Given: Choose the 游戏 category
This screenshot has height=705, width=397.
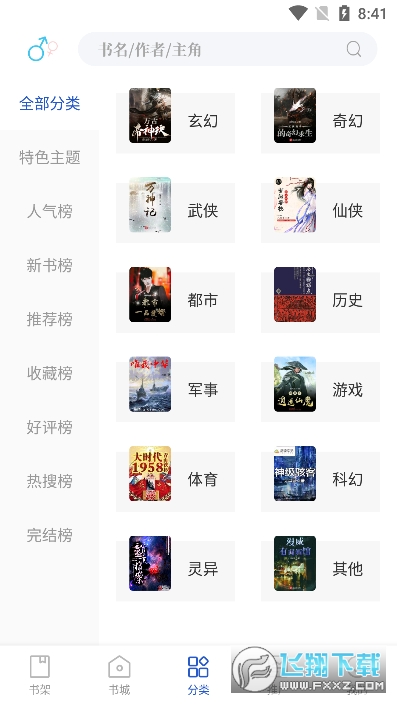Looking at the screenshot, I should 320,389.
